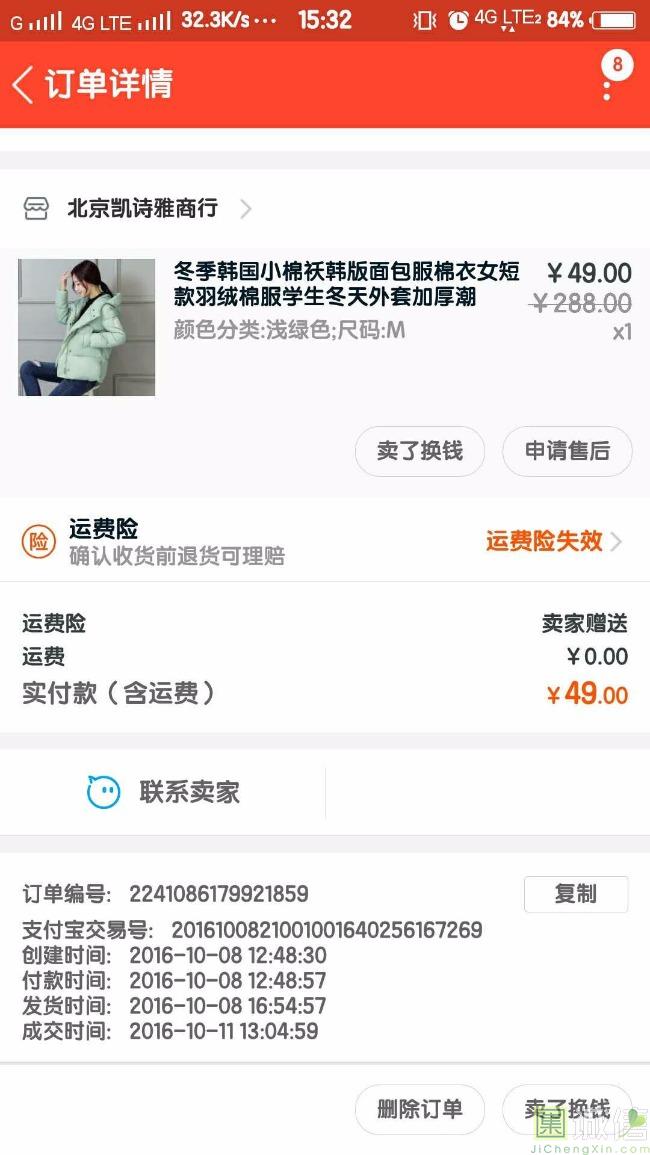Open the 运费险 insurance row
650x1155 pixels.
[x=325, y=541]
